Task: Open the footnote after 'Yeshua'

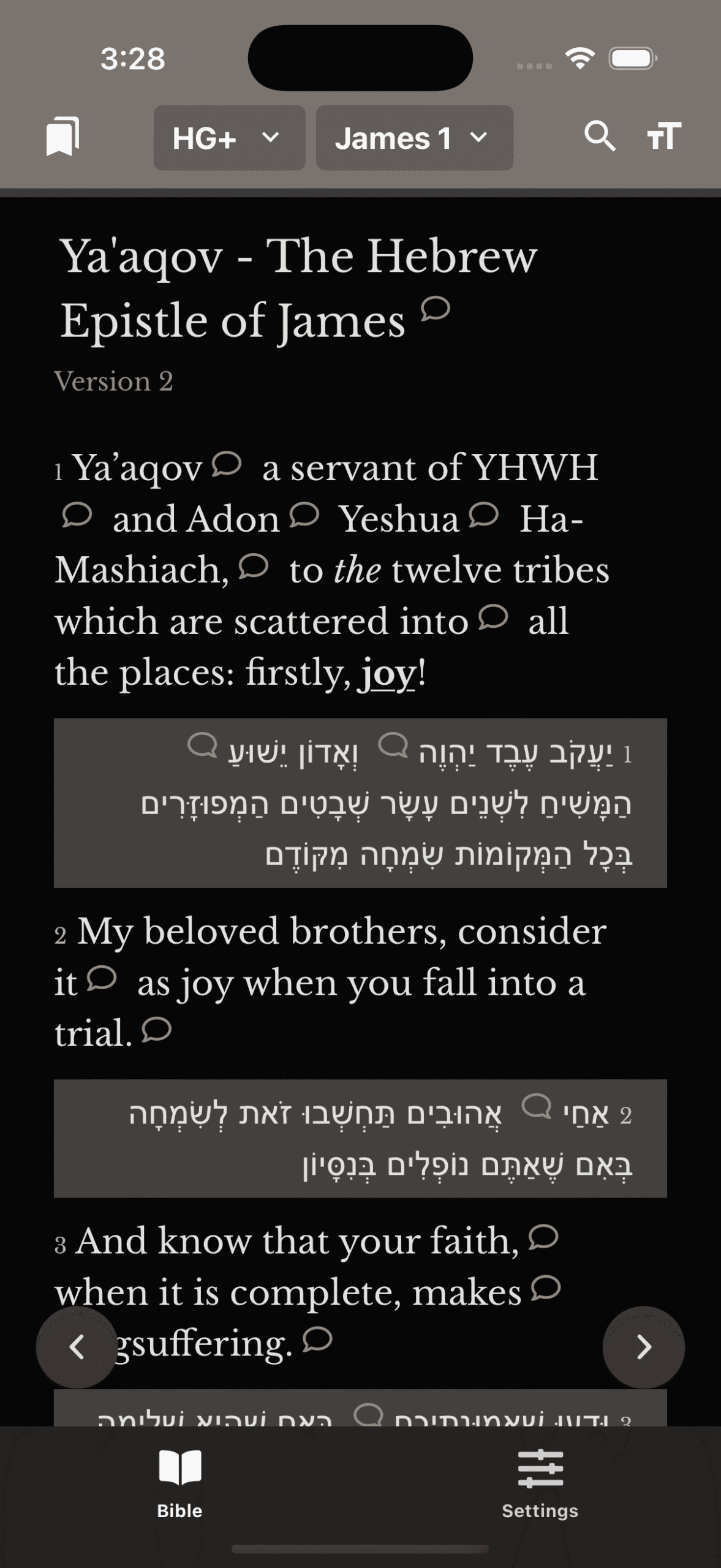Action: tap(484, 515)
